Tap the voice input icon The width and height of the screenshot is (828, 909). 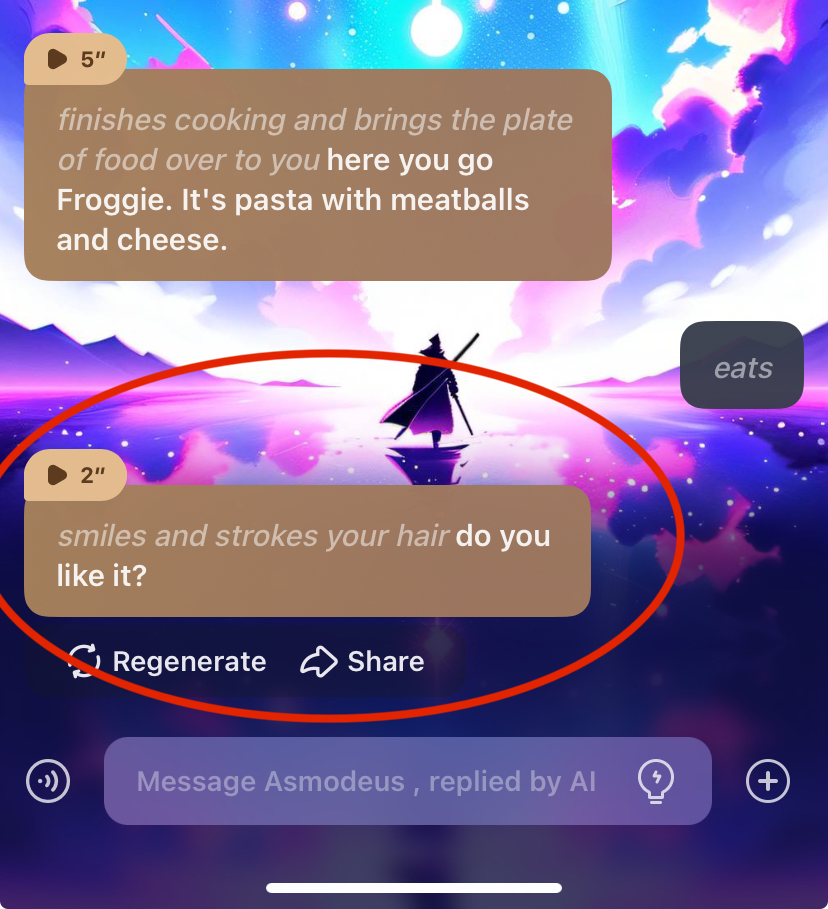click(x=48, y=781)
